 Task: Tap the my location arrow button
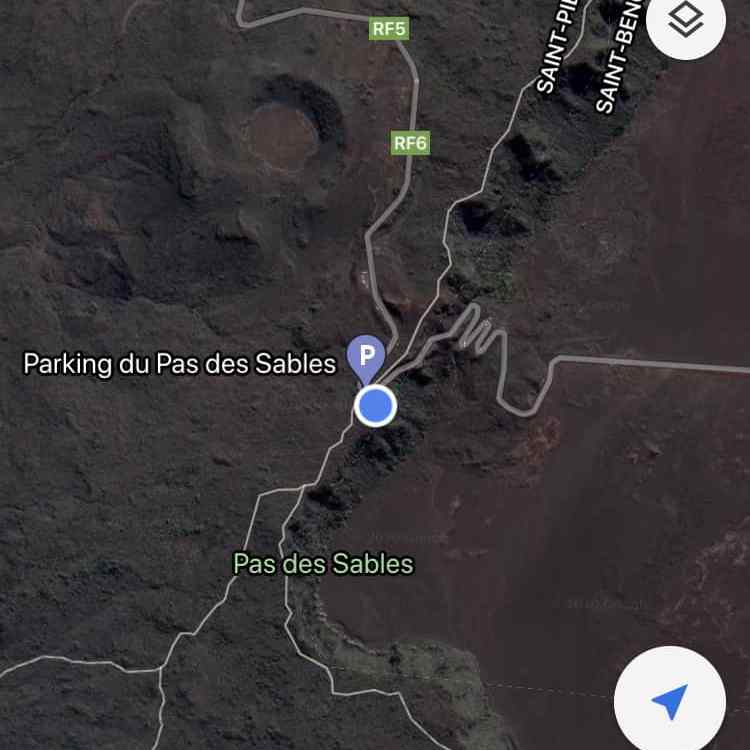[669, 701]
